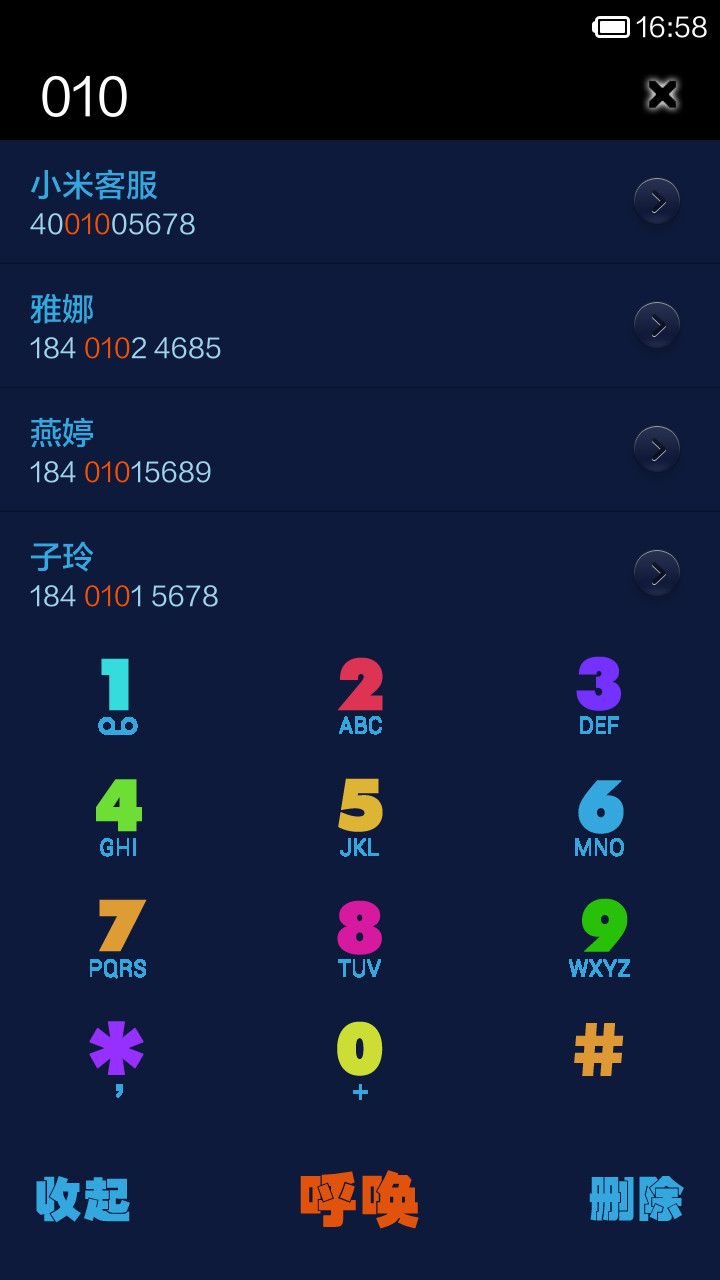
Task: Dial digit 6 MNO
Action: pos(599,818)
